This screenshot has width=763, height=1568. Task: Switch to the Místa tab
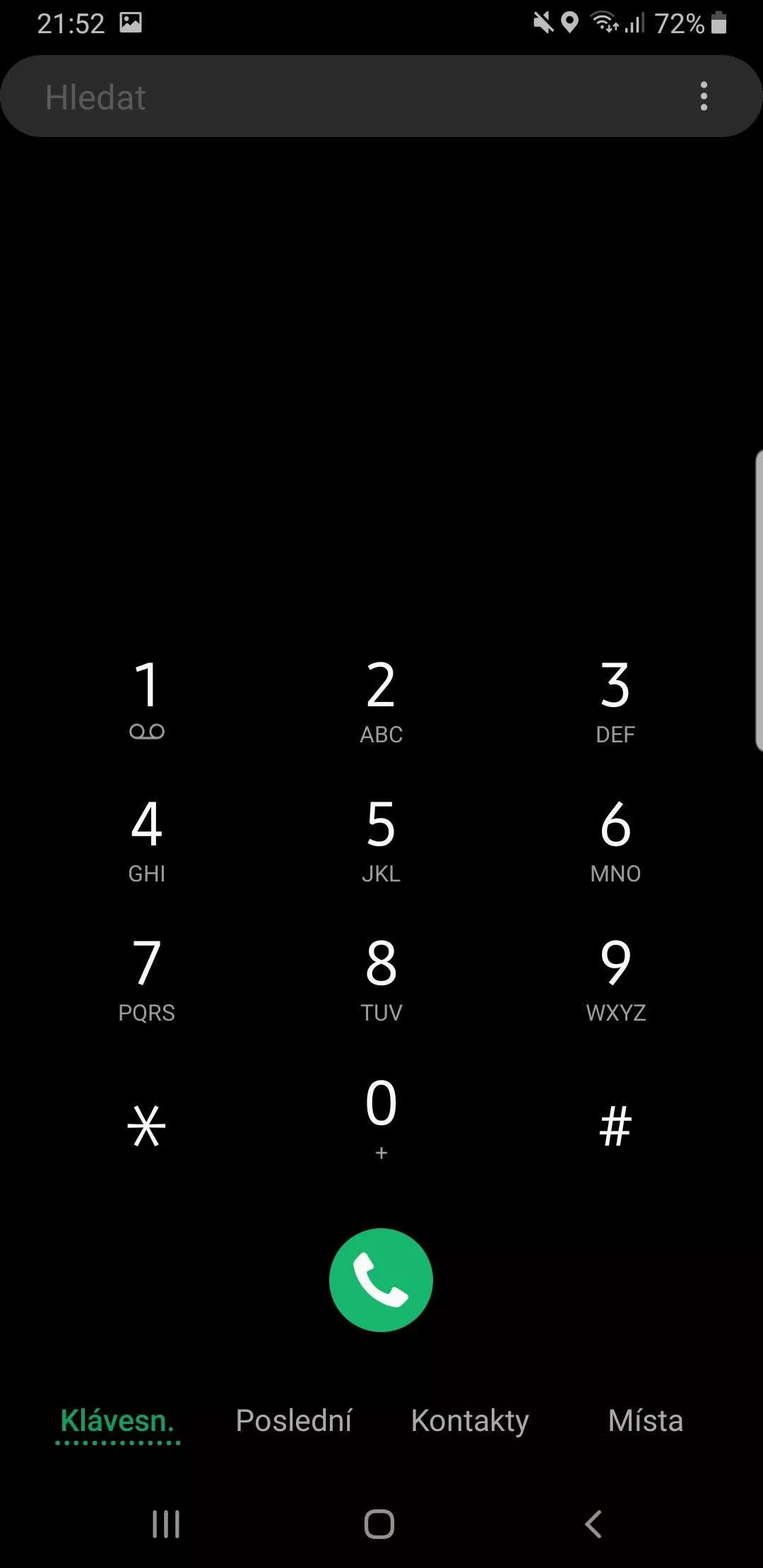click(x=646, y=1420)
